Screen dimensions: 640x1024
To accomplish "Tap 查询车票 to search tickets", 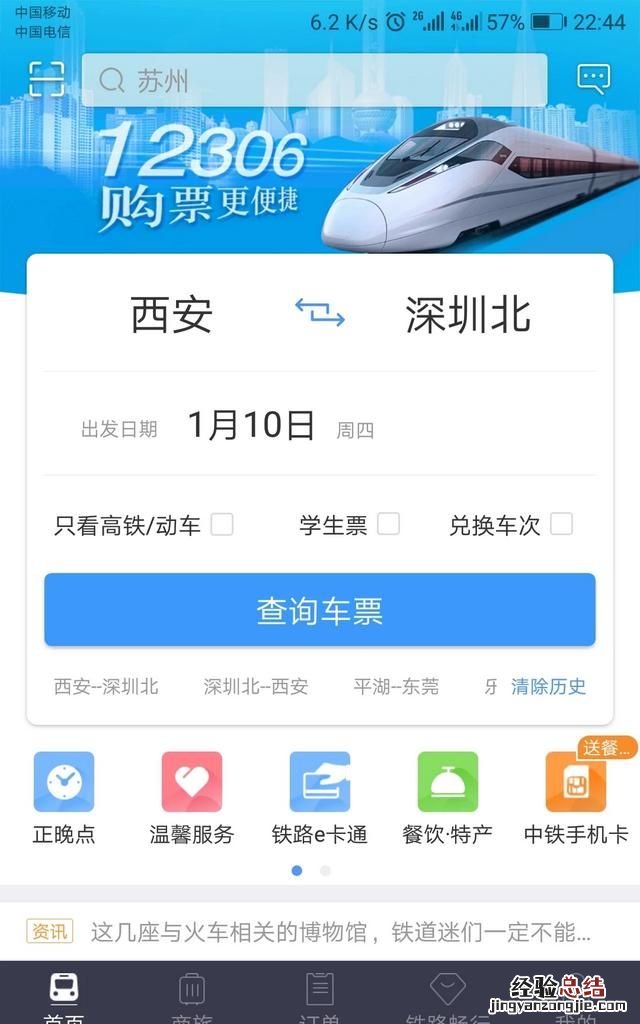I will coord(320,610).
